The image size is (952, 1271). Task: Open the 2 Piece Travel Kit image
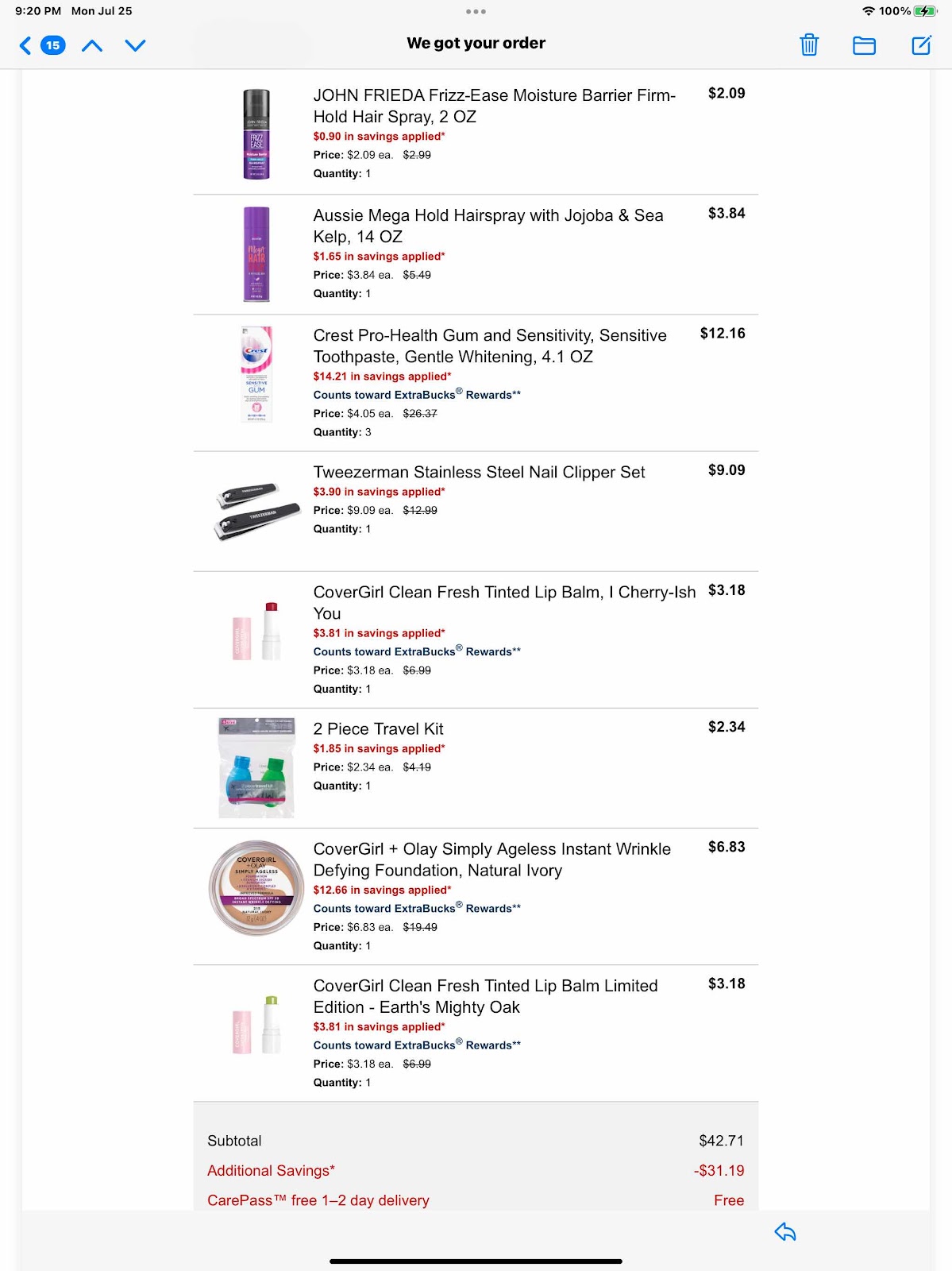[x=256, y=767]
